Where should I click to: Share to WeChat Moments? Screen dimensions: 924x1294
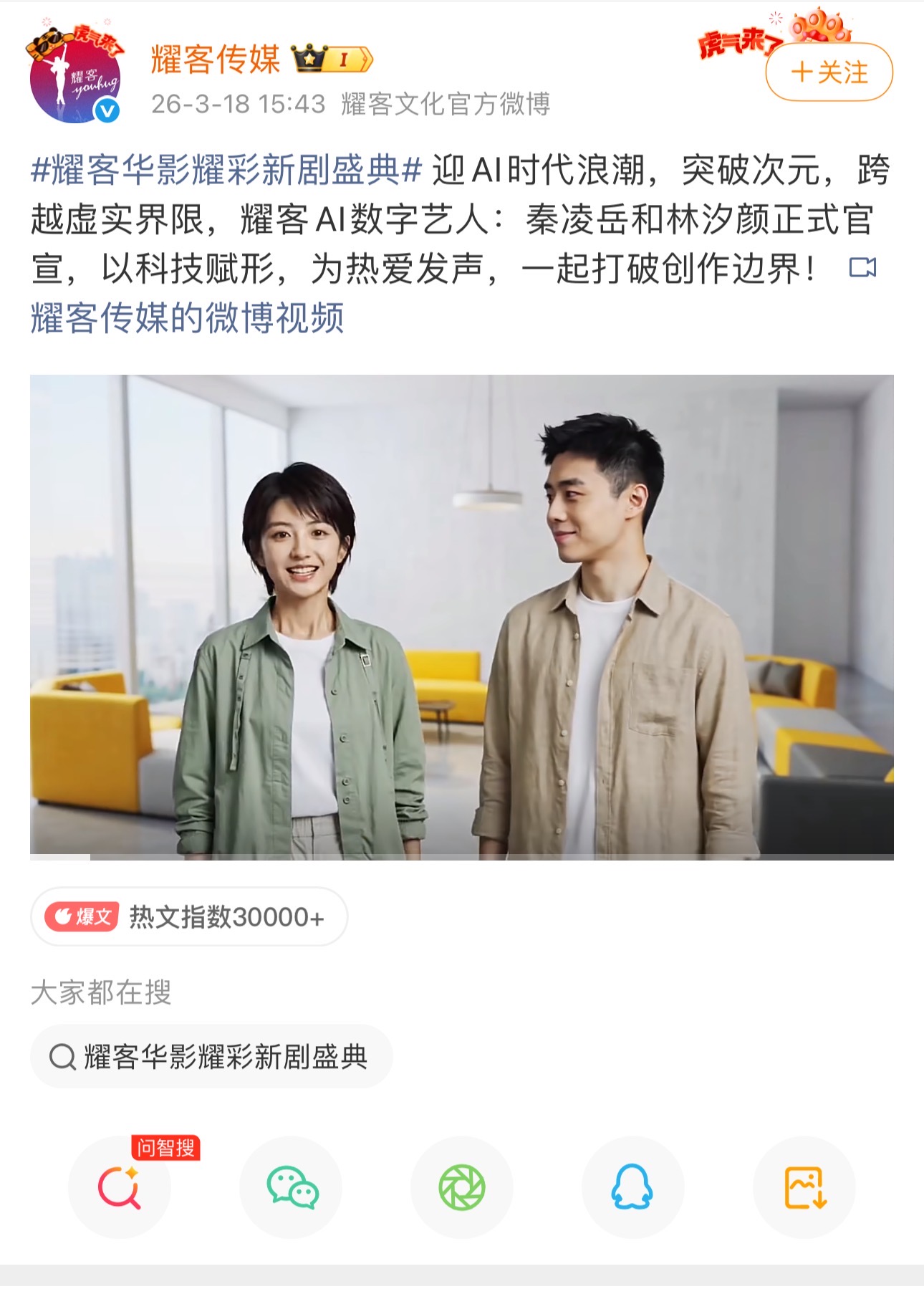462,1187
